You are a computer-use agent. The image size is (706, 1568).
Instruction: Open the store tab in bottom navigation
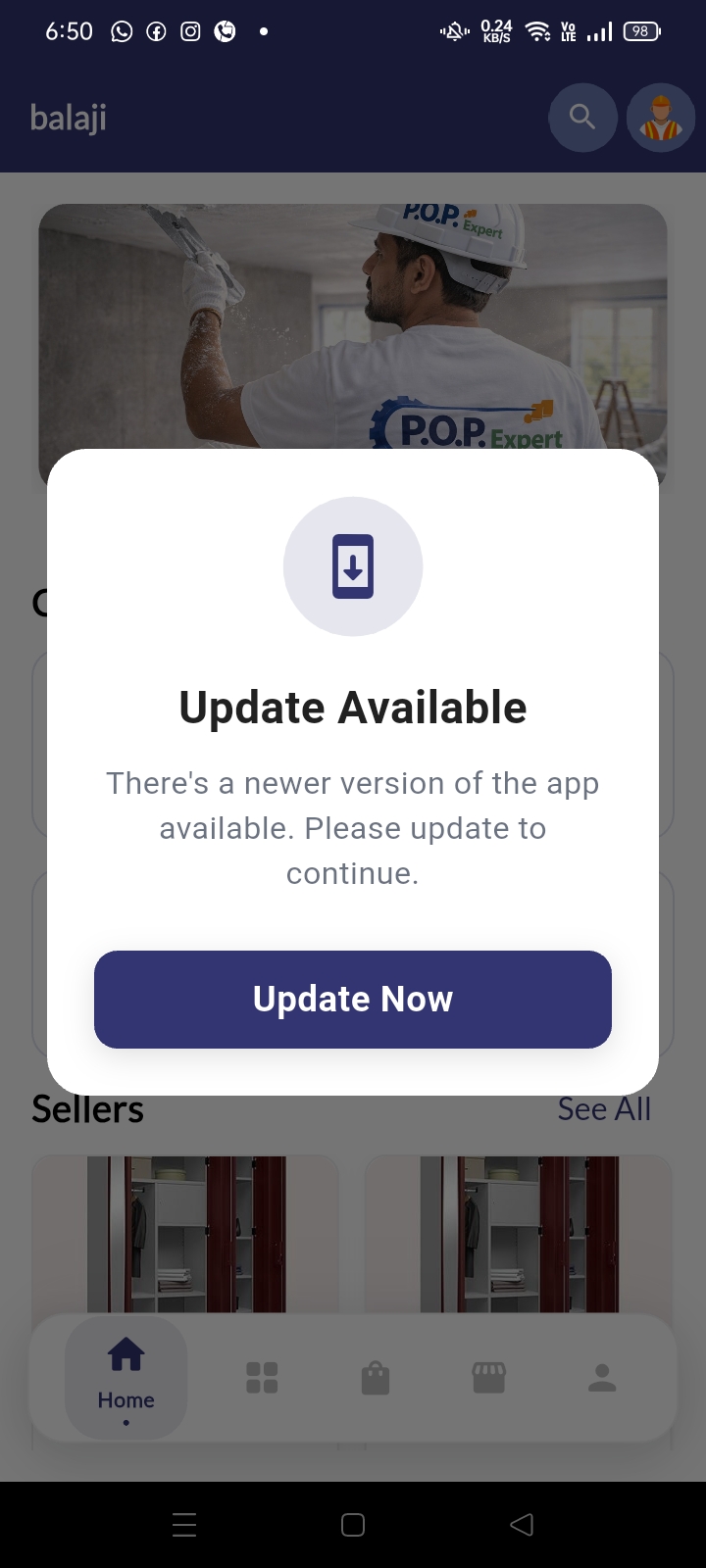click(x=489, y=1377)
